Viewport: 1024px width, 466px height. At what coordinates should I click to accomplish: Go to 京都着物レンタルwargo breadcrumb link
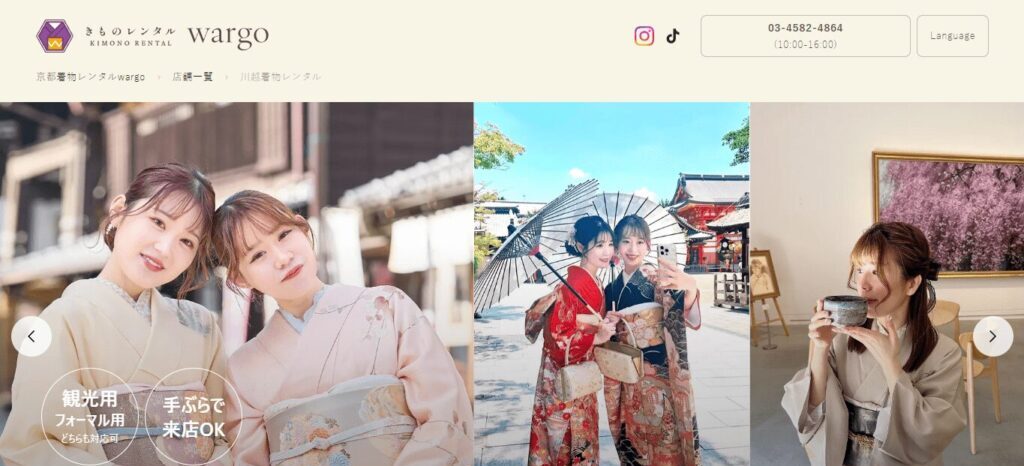pos(90,77)
